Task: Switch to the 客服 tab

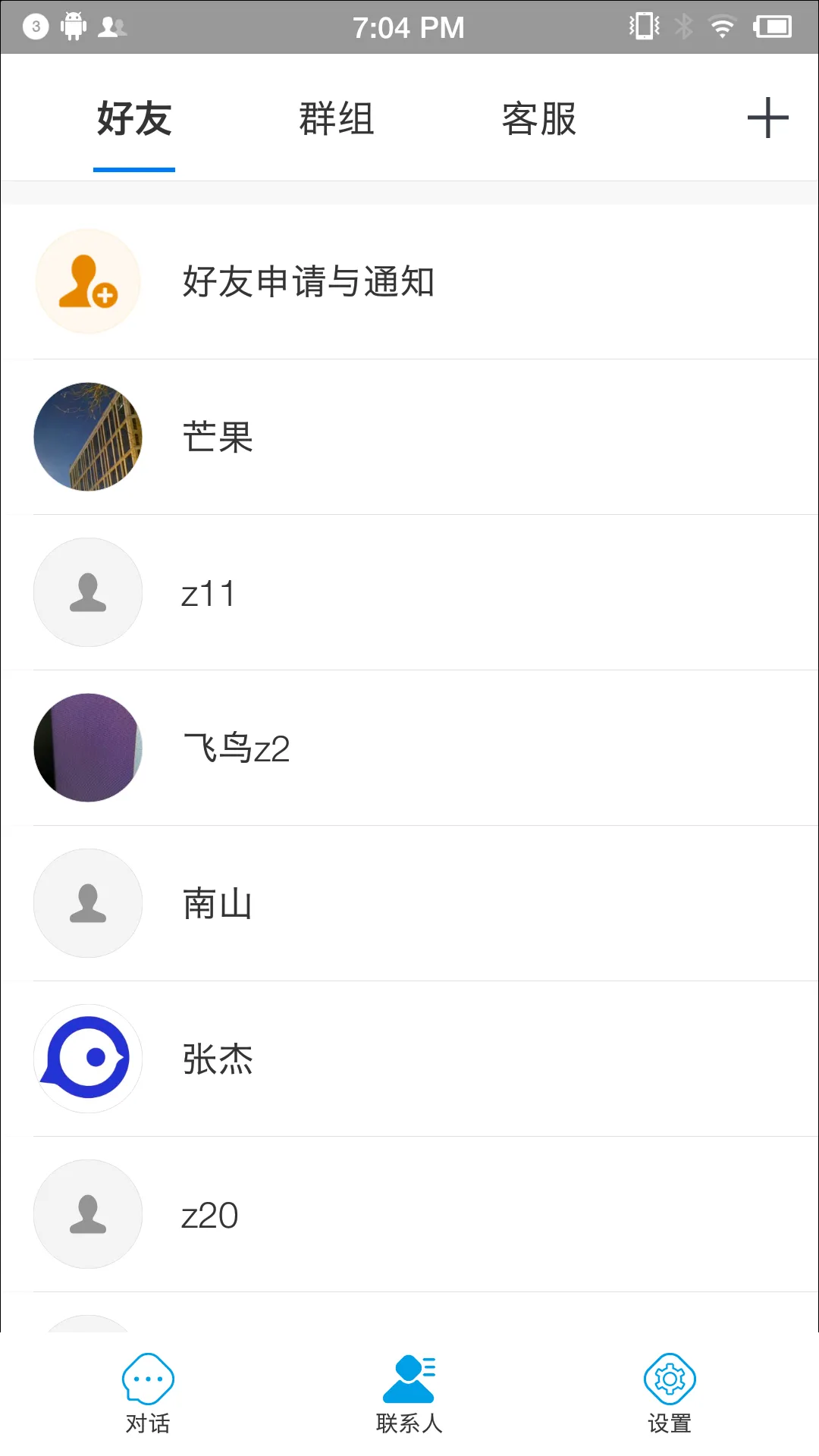Action: (x=538, y=118)
